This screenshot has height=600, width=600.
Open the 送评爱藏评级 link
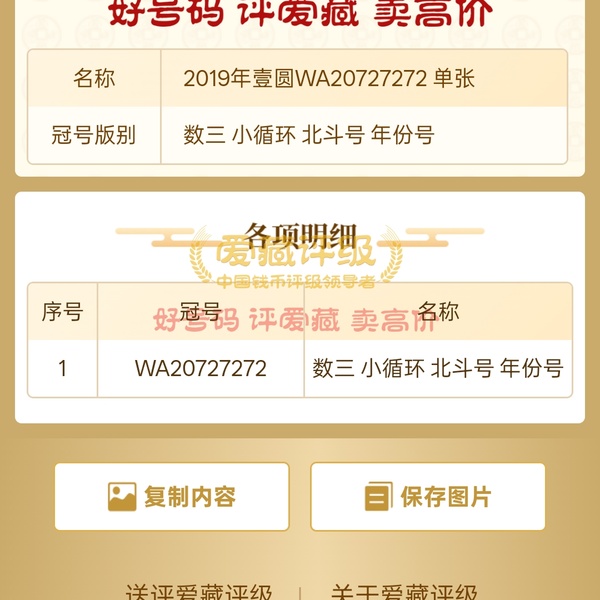[199, 591]
